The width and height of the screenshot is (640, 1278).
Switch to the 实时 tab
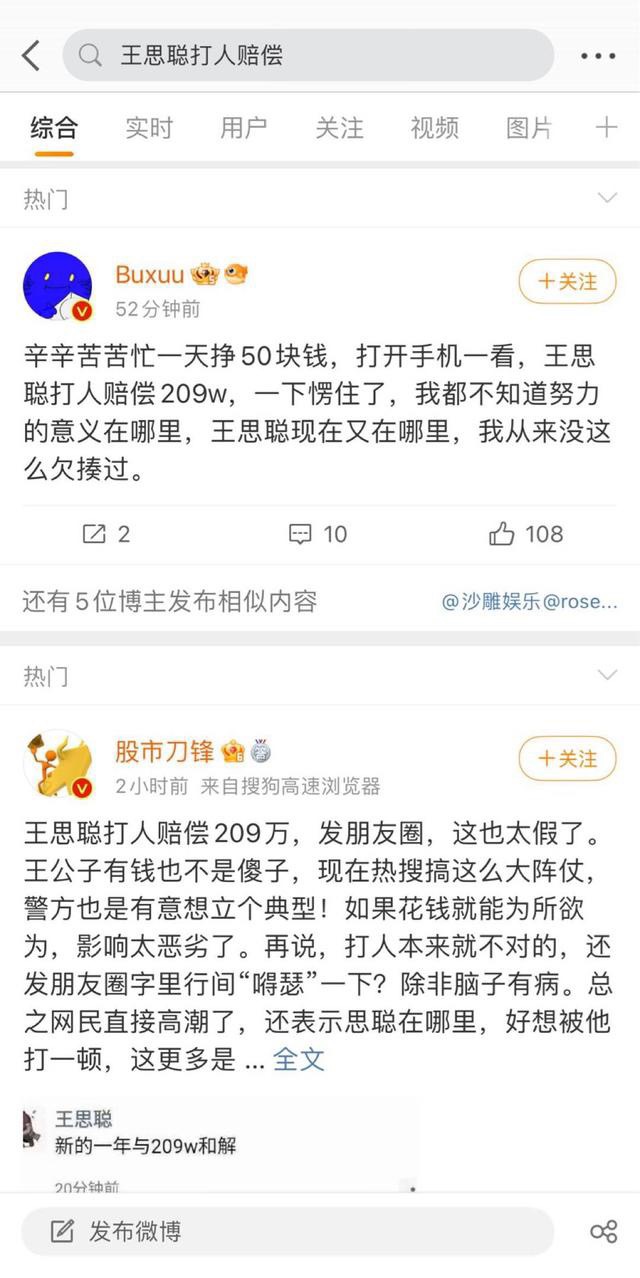point(148,128)
